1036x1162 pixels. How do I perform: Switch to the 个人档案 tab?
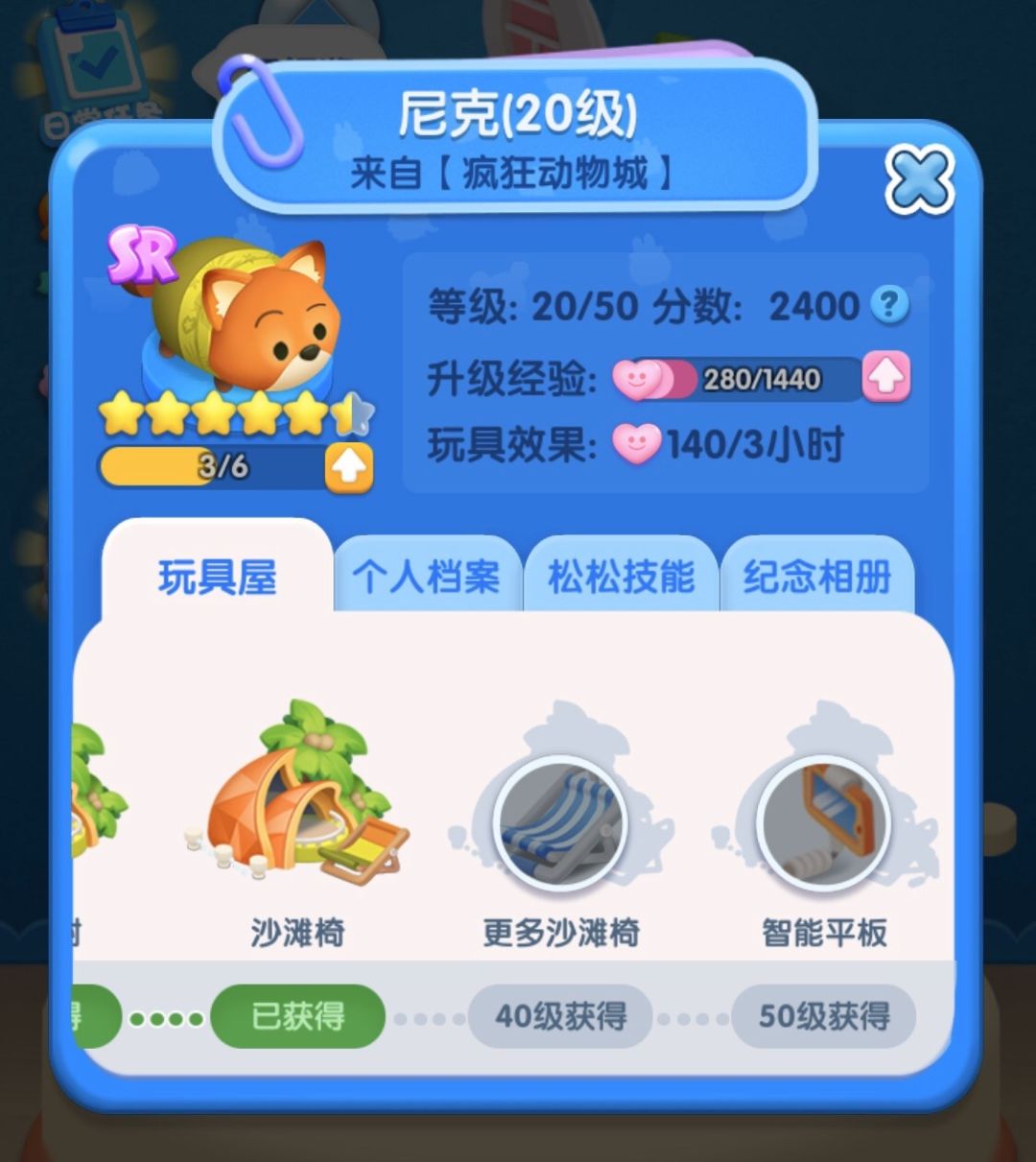[x=429, y=577]
